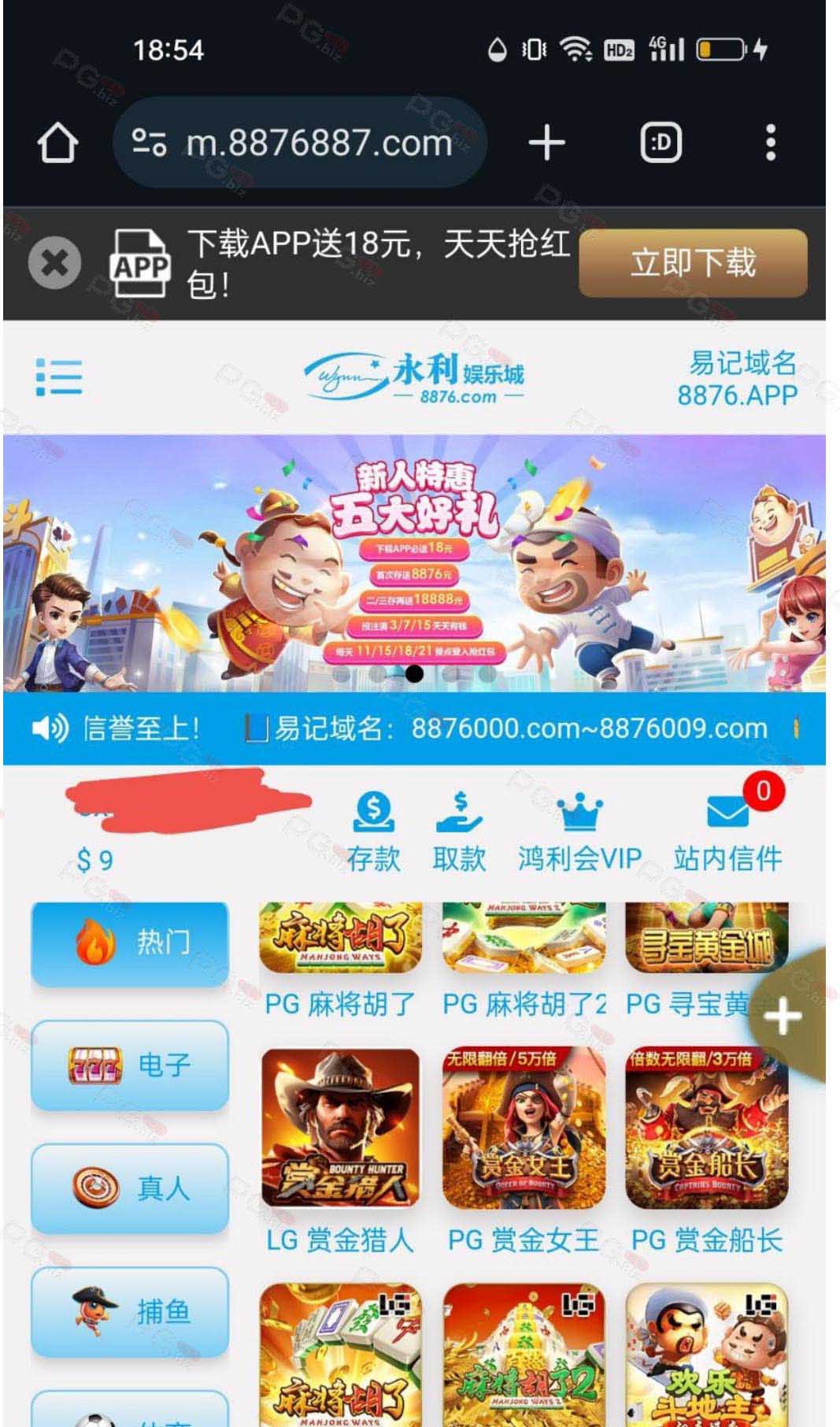Viewport: 840px width, 1427px height.
Task: Switch to the 捕鱼 category
Action: tap(130, 1310)
